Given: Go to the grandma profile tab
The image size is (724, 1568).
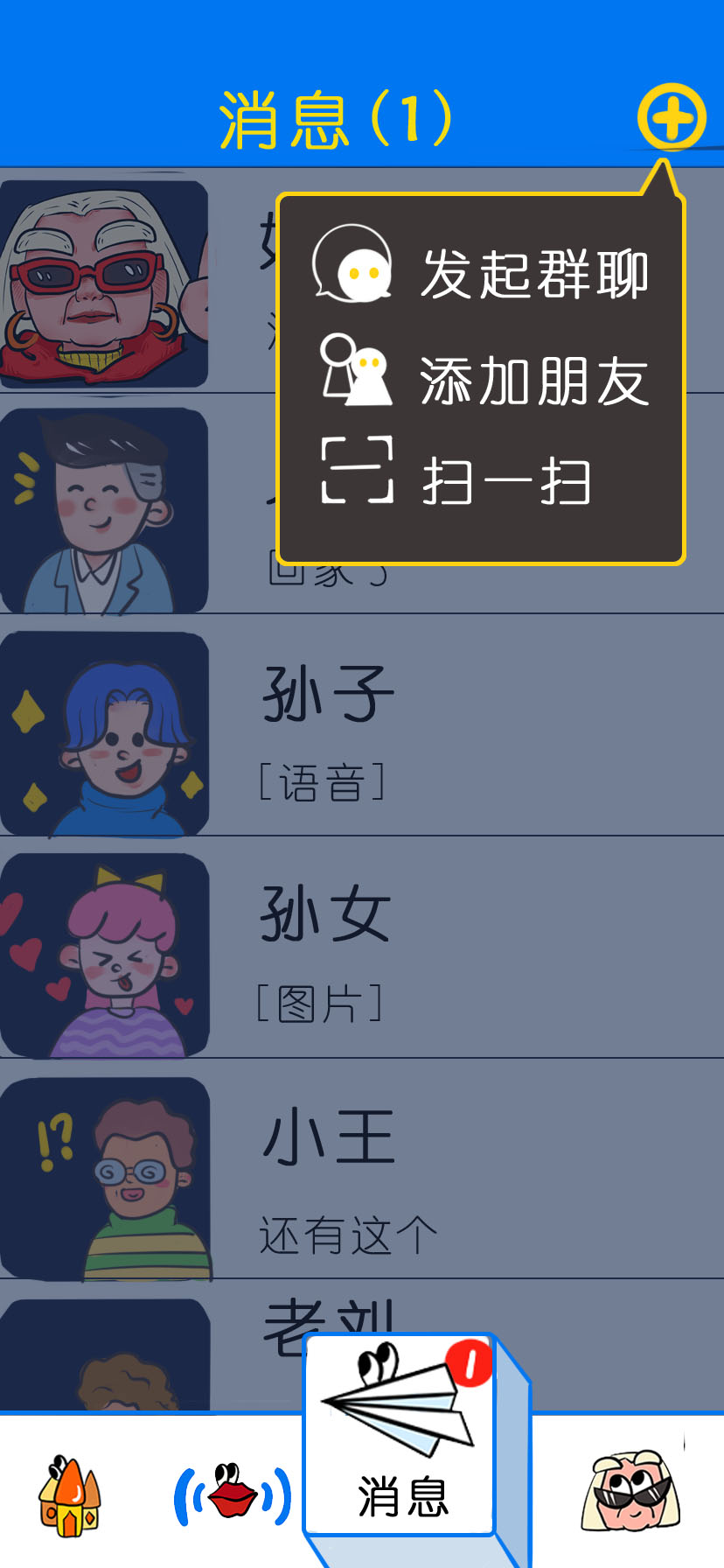Looking at the screenshot, I should coord(631,1492).
